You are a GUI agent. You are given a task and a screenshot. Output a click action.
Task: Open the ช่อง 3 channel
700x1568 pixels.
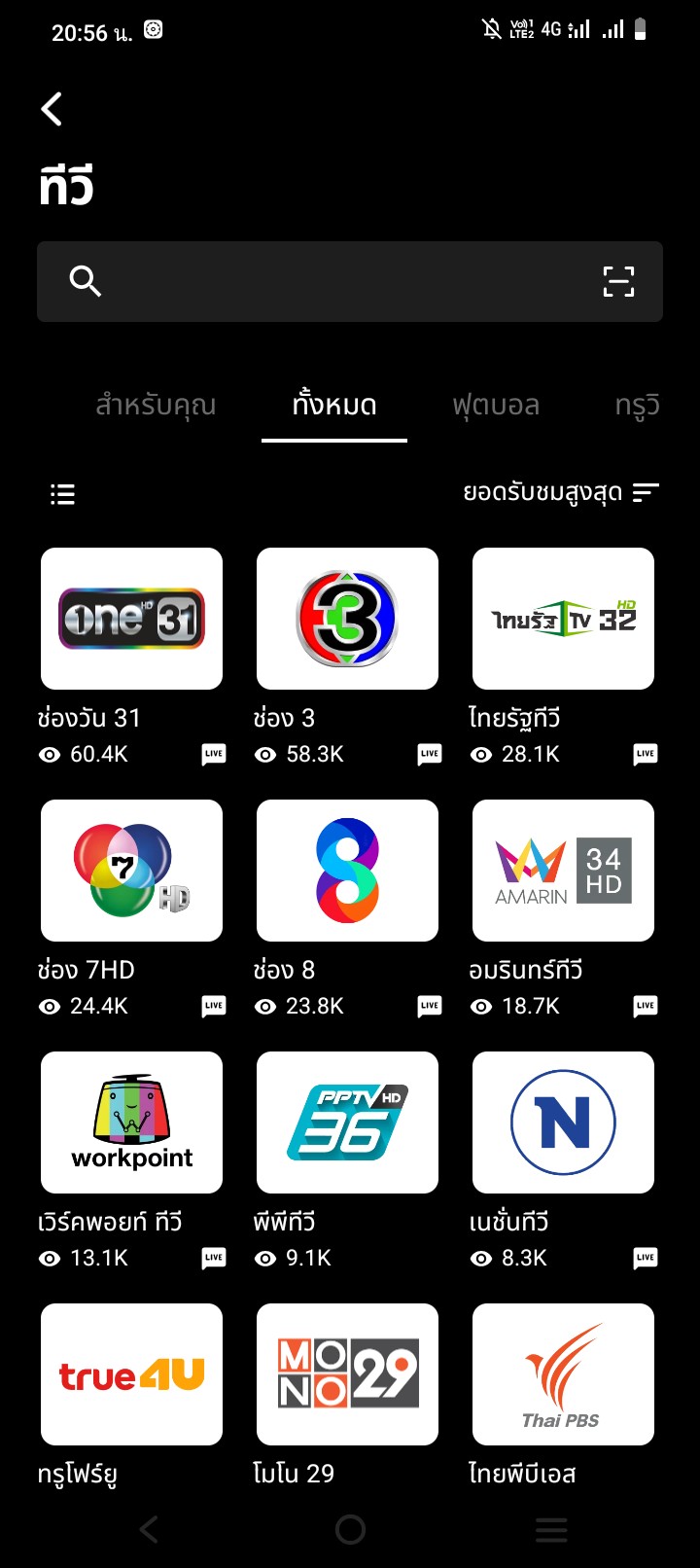[x=347, y=619]
